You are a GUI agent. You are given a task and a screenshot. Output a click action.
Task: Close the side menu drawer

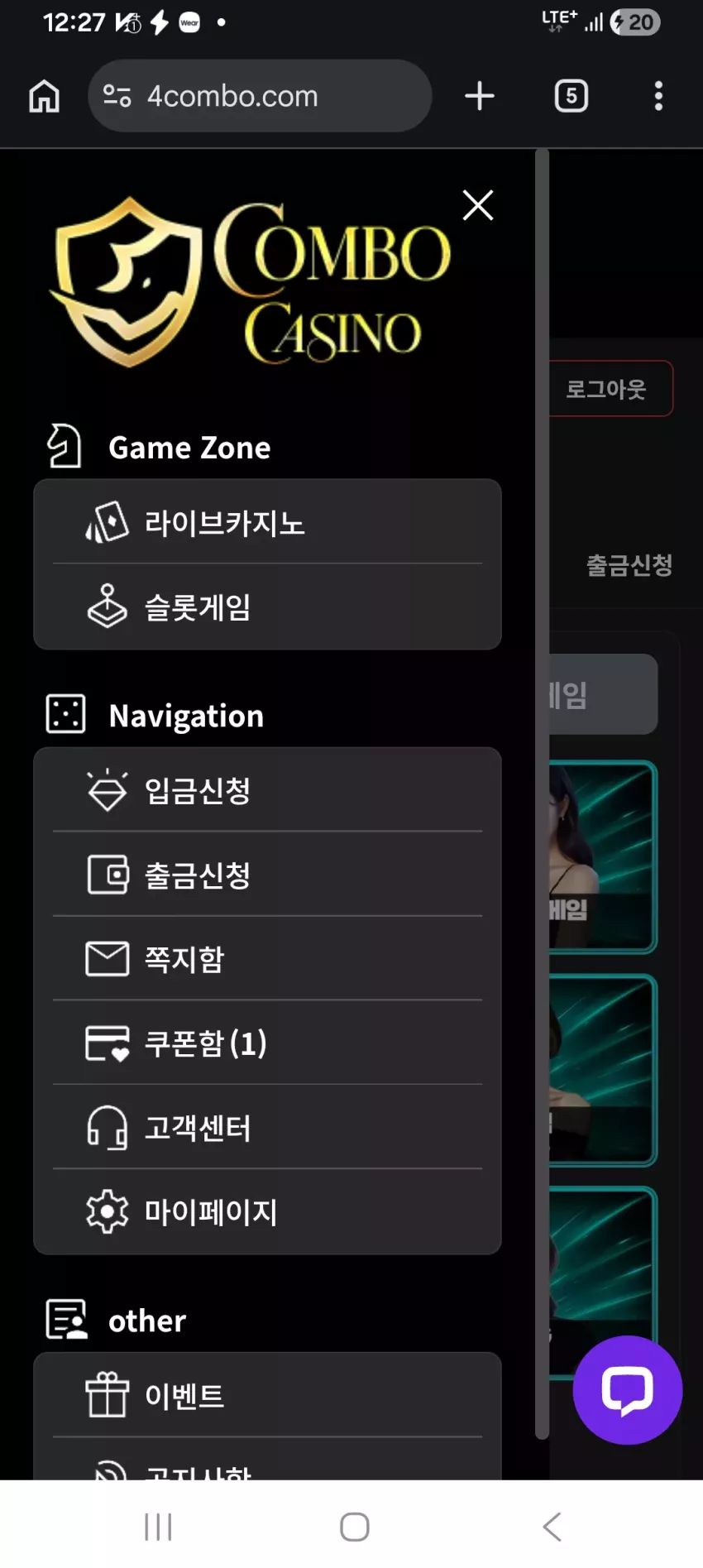pyautogui.click(x=478, y=205)
